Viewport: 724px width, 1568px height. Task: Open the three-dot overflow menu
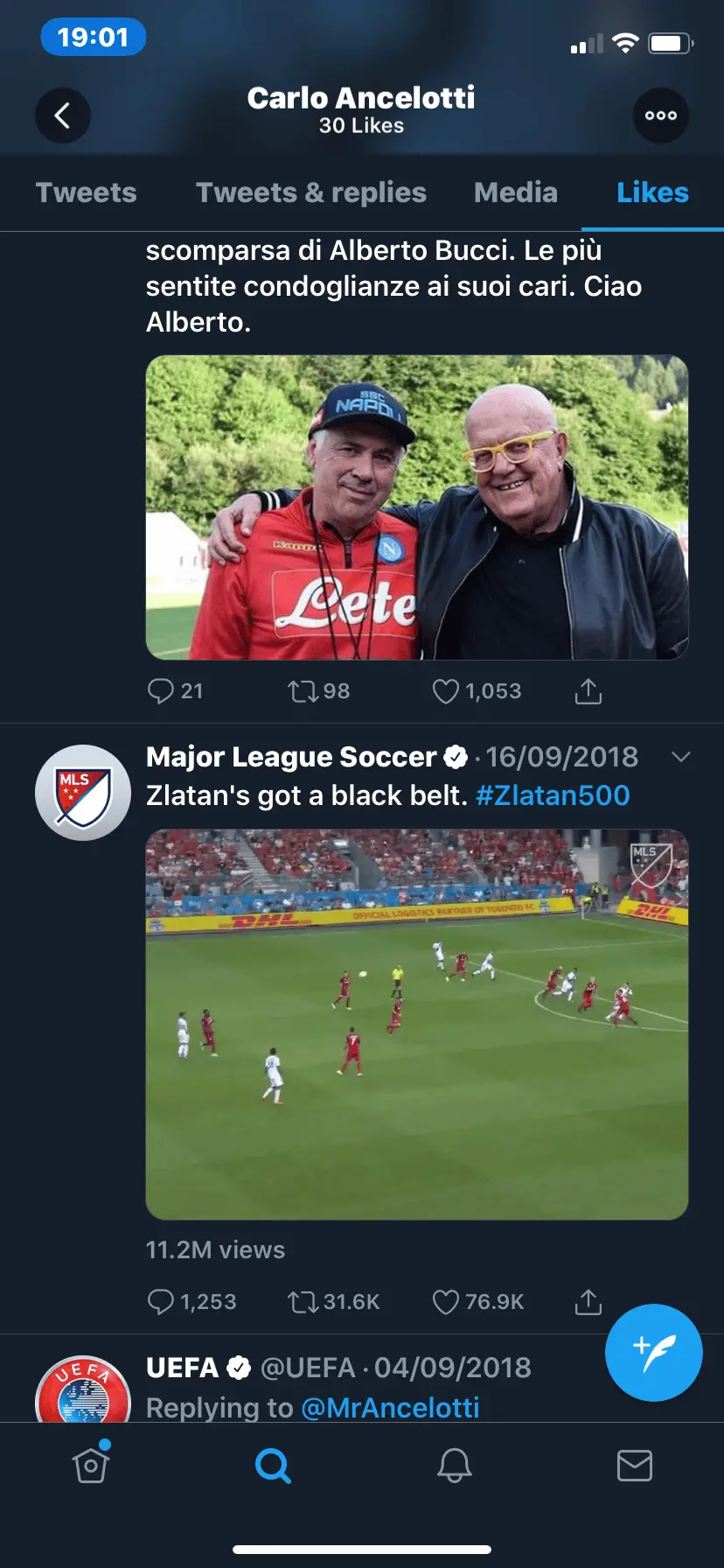pos(660,115)
